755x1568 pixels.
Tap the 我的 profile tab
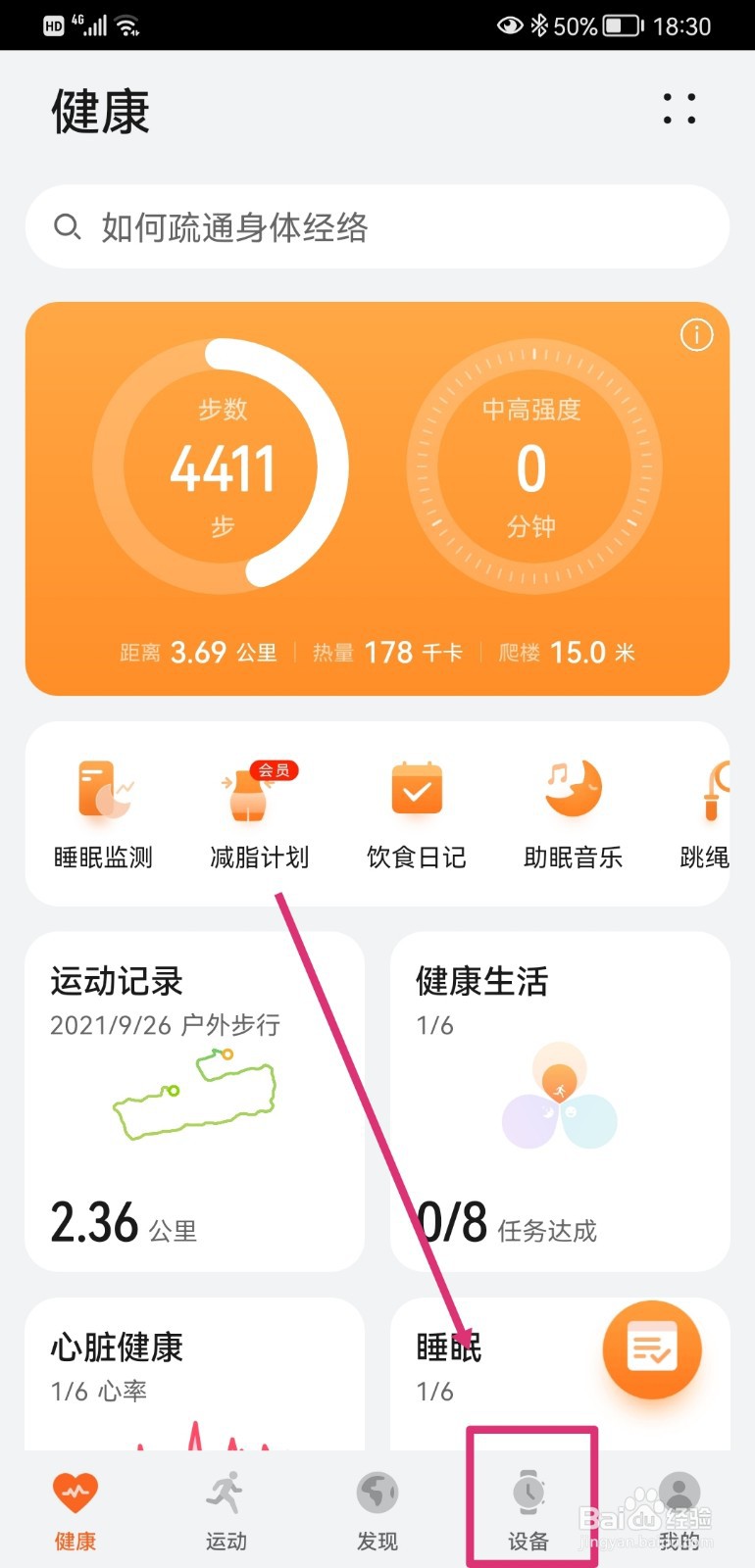(x=678, y=1506)
